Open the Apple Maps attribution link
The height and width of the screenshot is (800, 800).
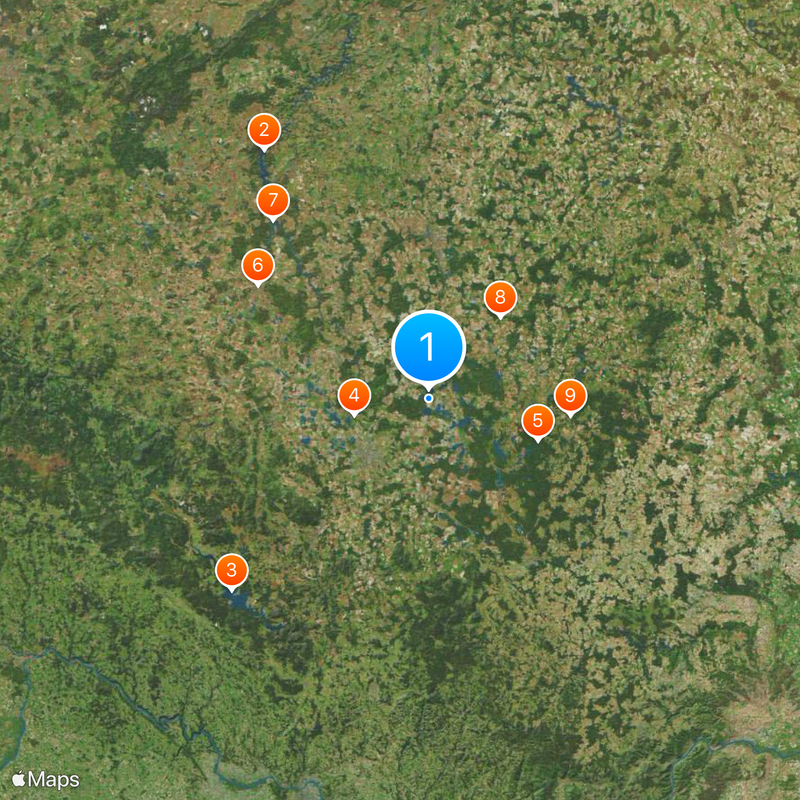46,780
